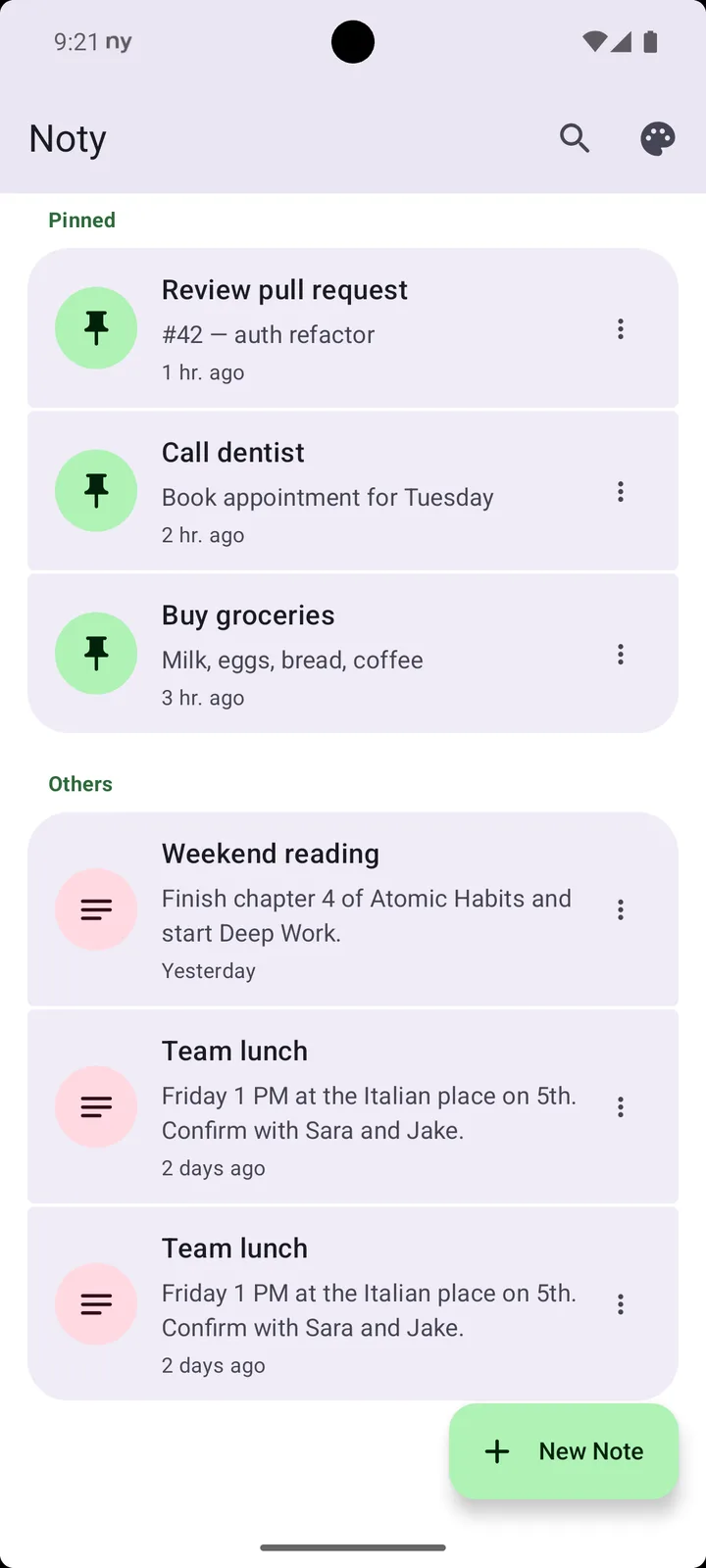This screenshot has width=706, height=1568.
Task: Show more options for Buy groceries
Action: click(621, 655)
